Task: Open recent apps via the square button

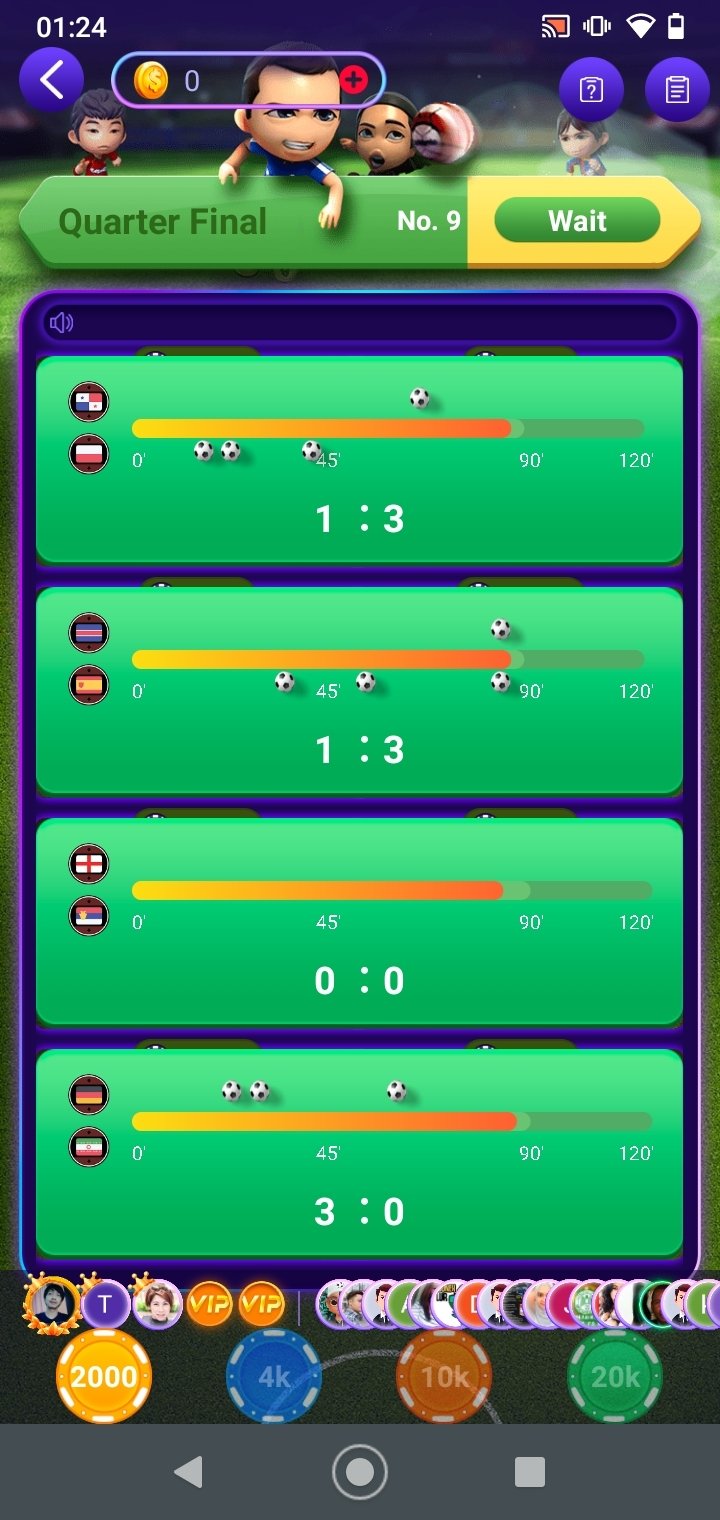Action: pos(529,1472)
